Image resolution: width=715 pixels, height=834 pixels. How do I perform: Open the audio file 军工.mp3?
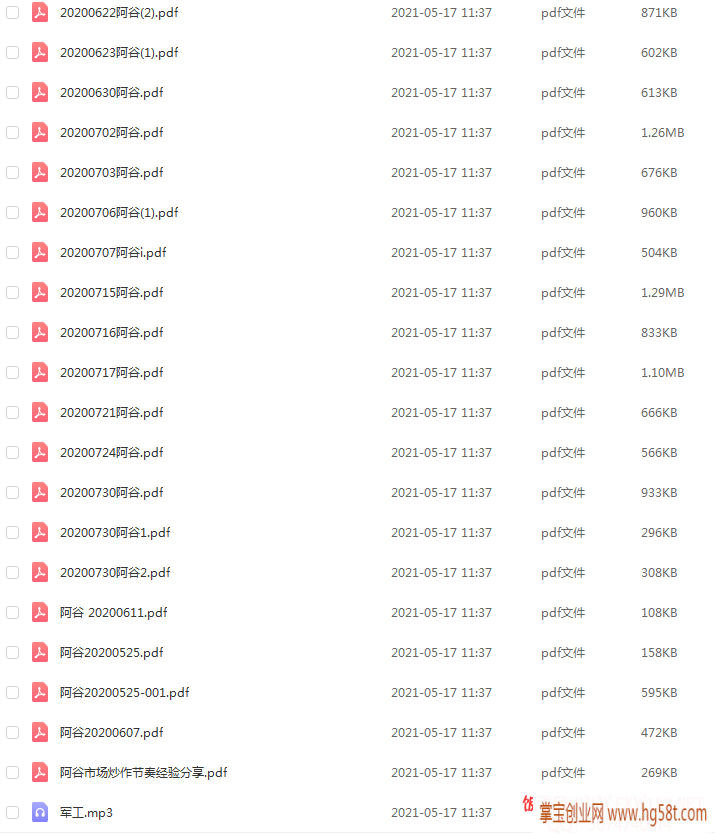pyautogui.click(x=86, y=812)
